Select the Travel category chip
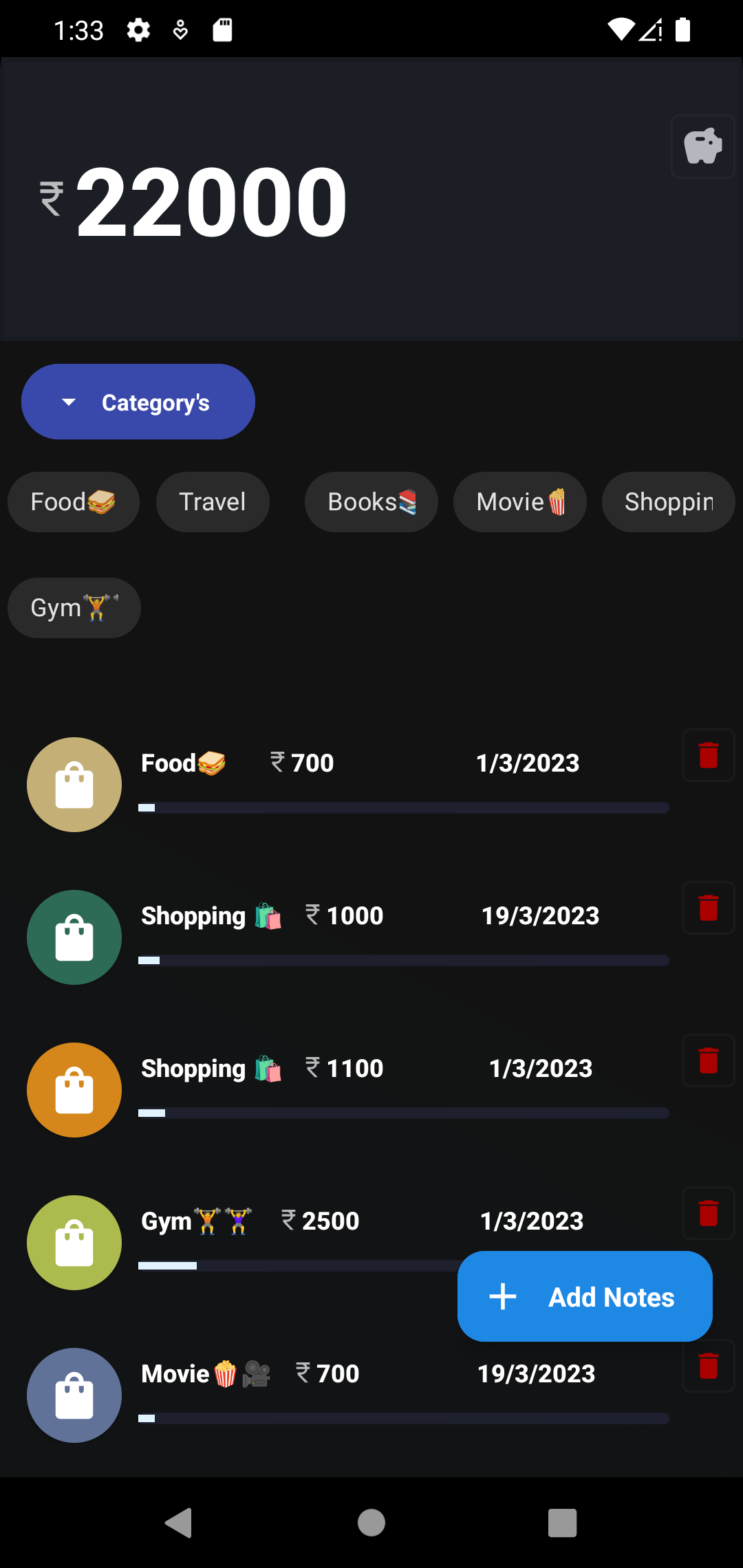Viewport: 743px width, 1568px height. click(212, 501)
